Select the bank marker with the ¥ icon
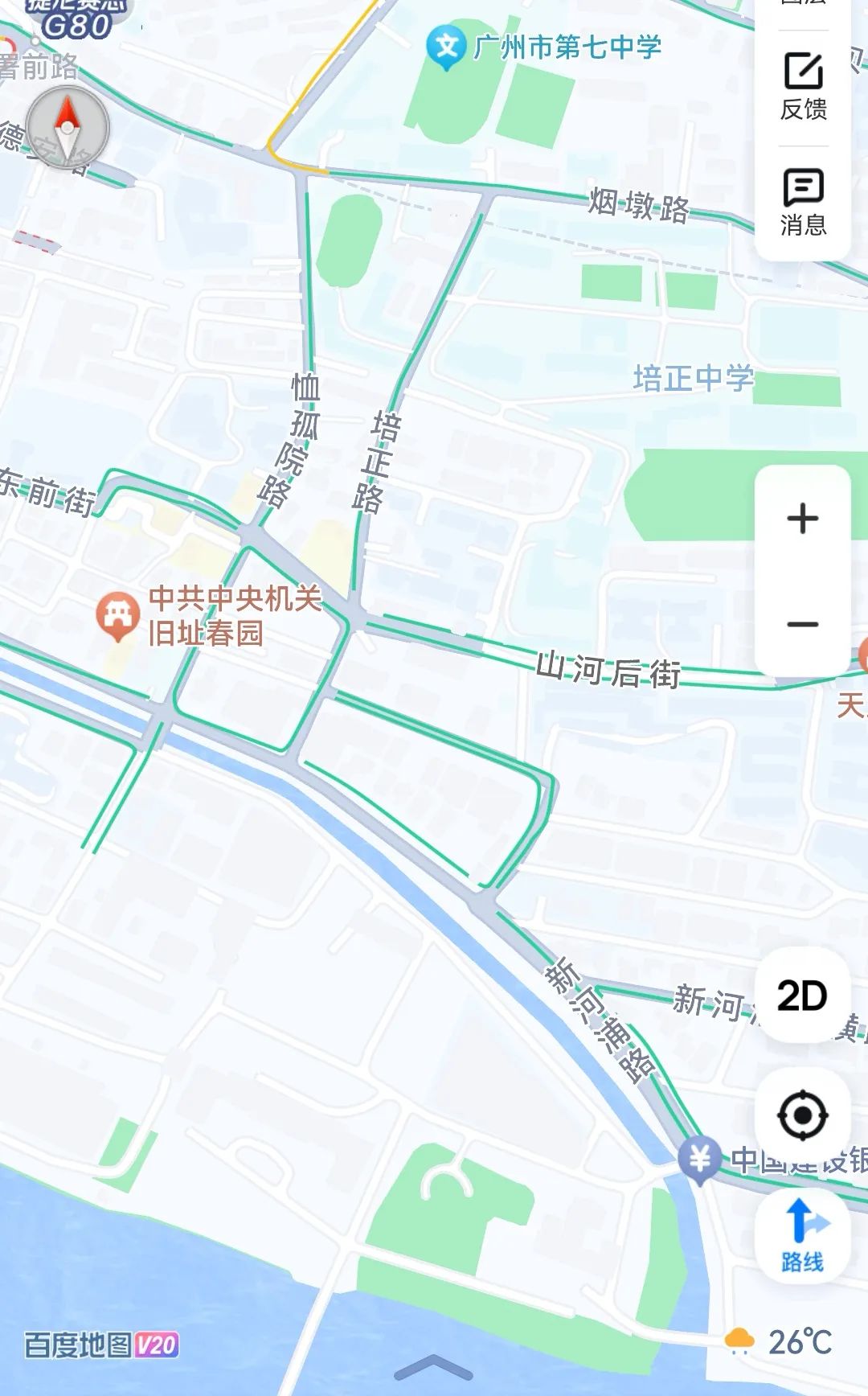The image size is (868, 1396). [x=699, y=1160]
